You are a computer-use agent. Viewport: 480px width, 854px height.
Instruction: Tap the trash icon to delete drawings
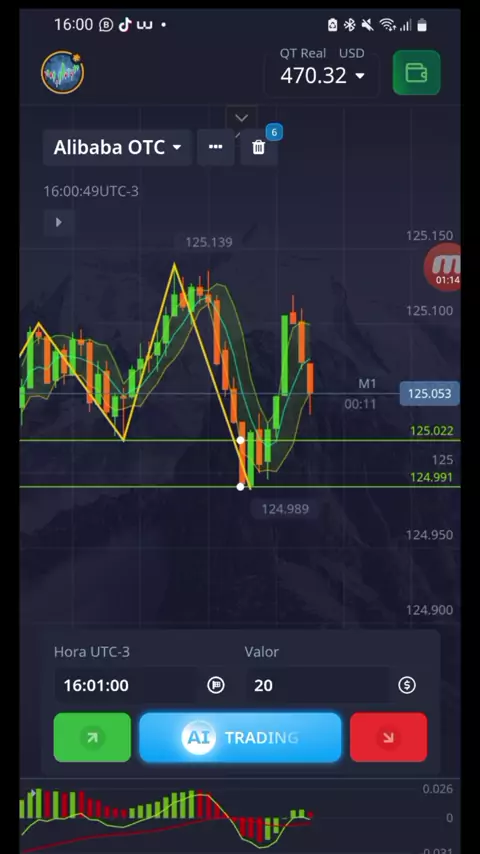259,147
